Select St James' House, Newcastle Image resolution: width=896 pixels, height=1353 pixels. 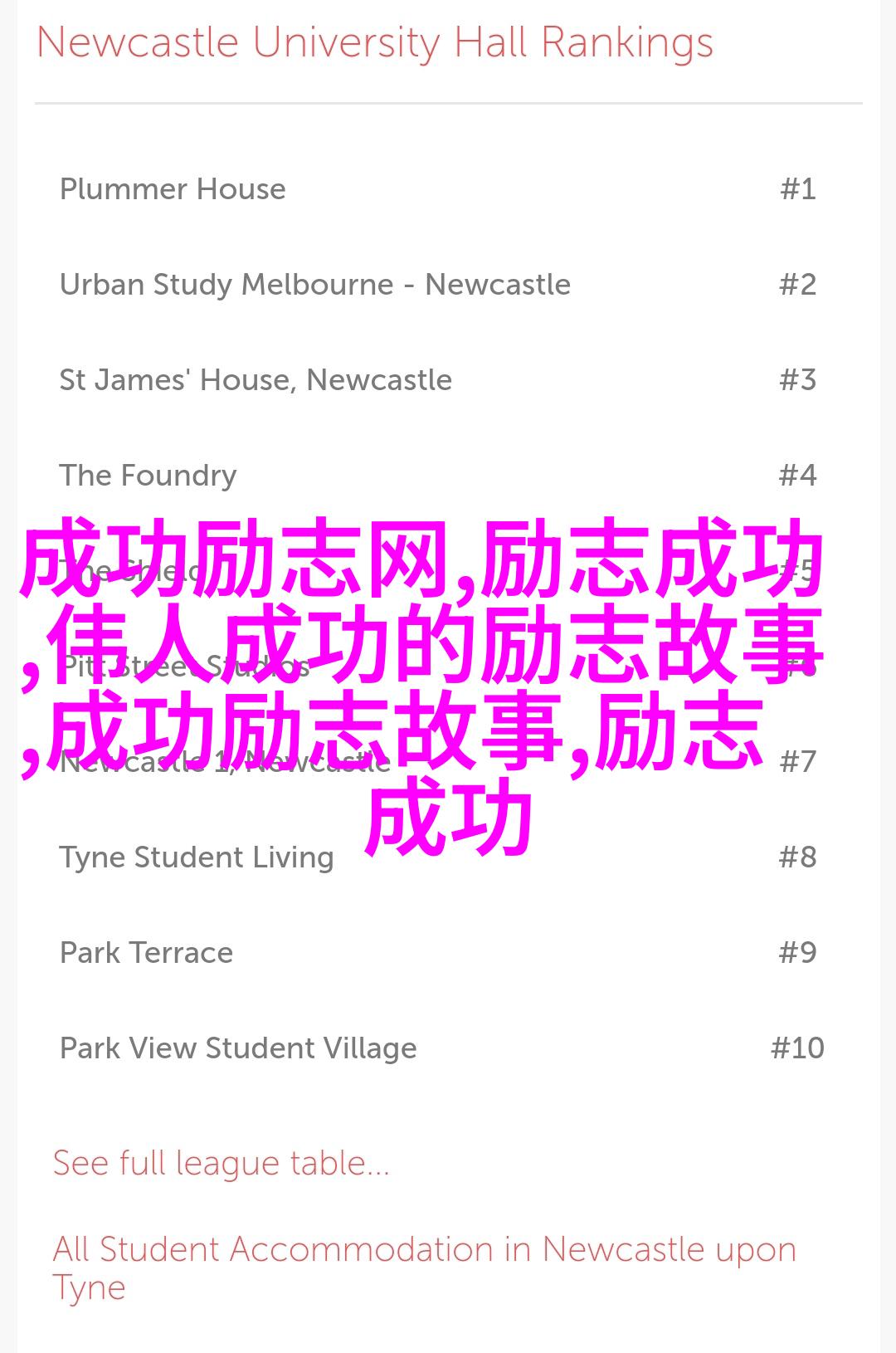click(256, 380)
